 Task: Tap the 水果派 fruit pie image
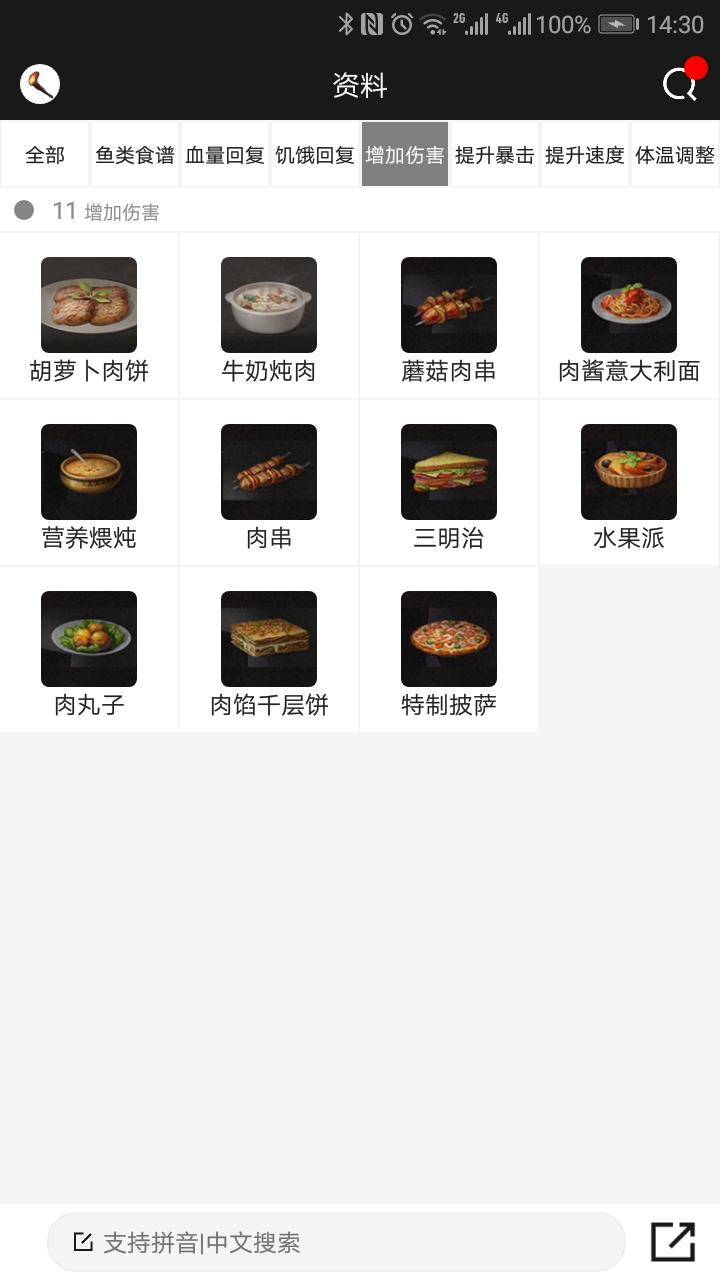(x=628, y=471)
